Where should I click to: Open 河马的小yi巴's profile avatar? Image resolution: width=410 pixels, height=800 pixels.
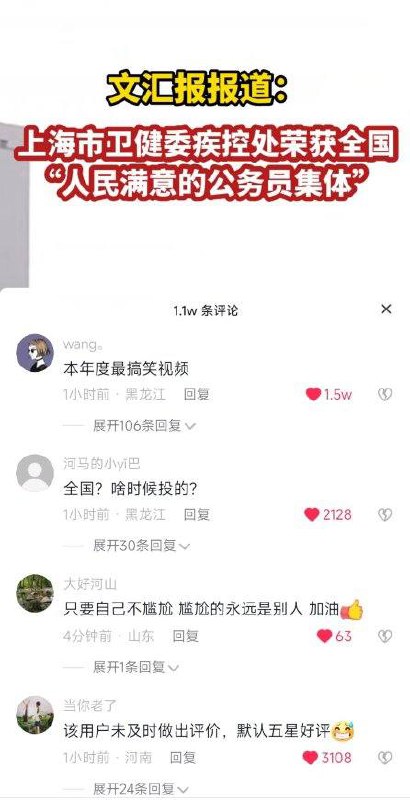(x=35, y=473)
